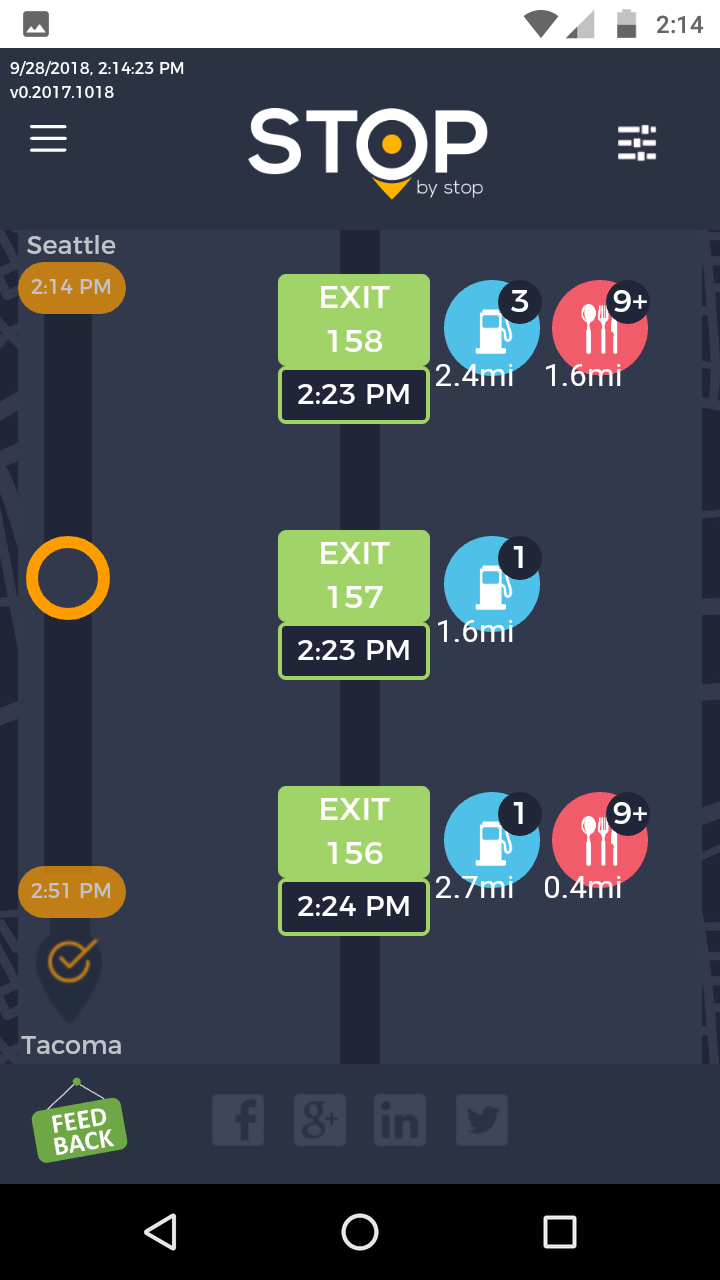This screenshot has height=1280, width=720.
Task: View the gas station at Exit 157
Action: 491,585
